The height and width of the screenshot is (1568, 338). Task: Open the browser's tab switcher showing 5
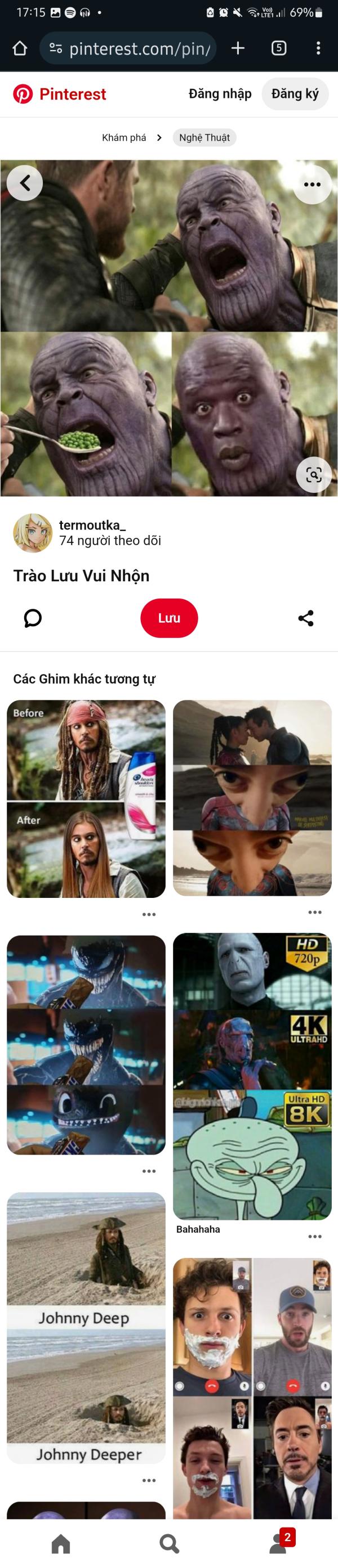(x=278, y=48)
